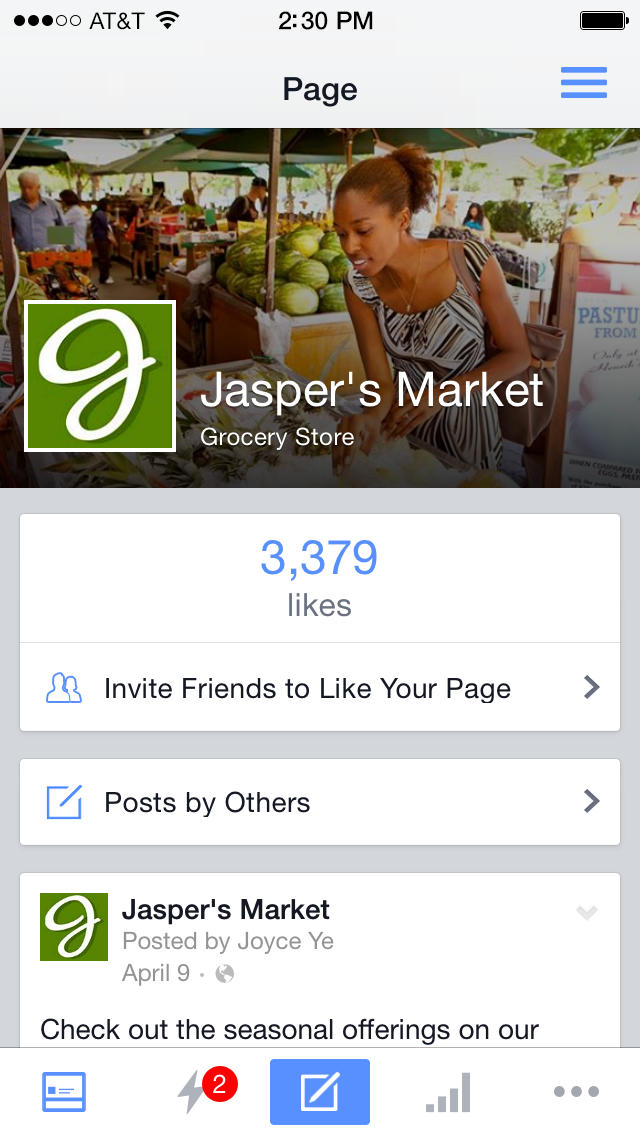Screen dimensions: 640x1136
Task: Compose a new page post
Action: [320, 1092]
